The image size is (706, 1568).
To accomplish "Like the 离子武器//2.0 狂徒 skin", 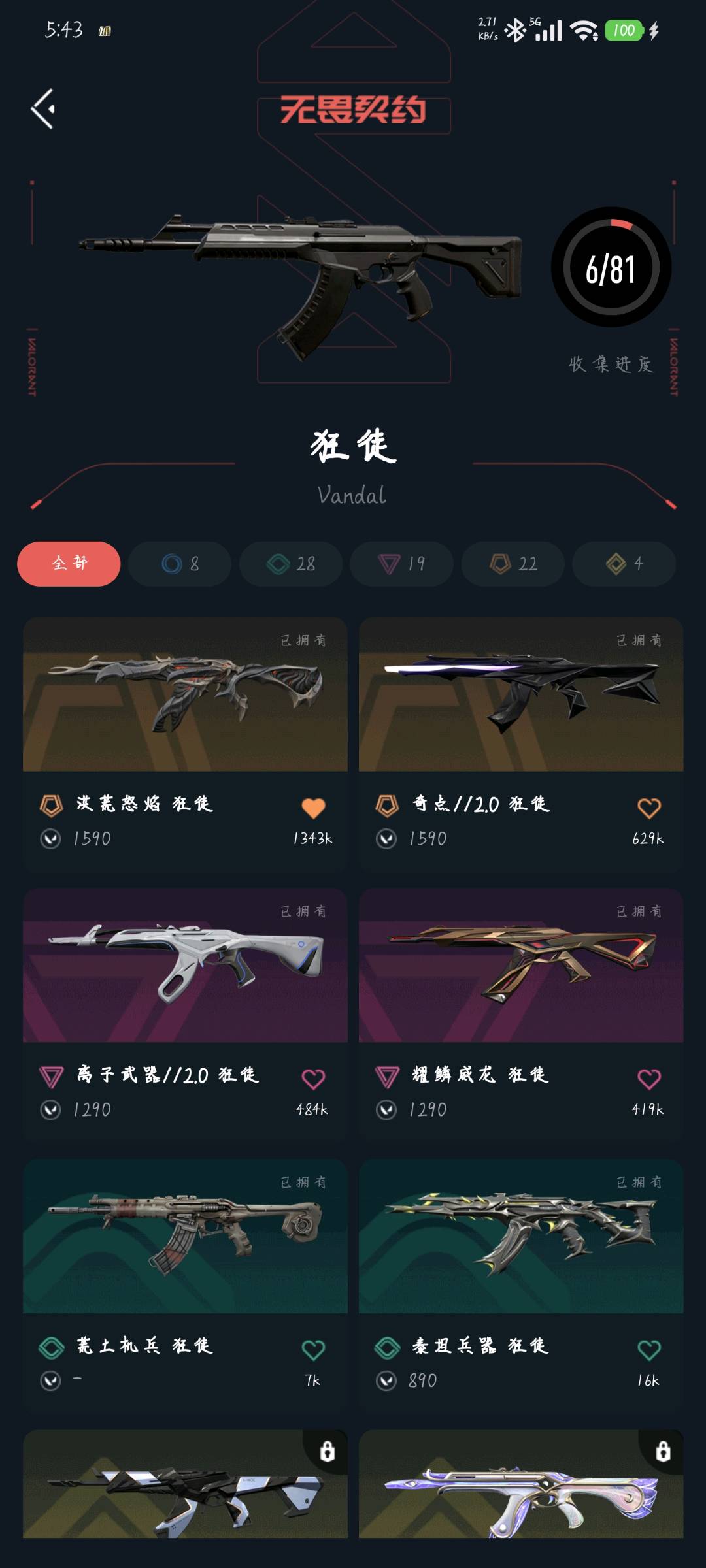I will [x=313, y=1079].
